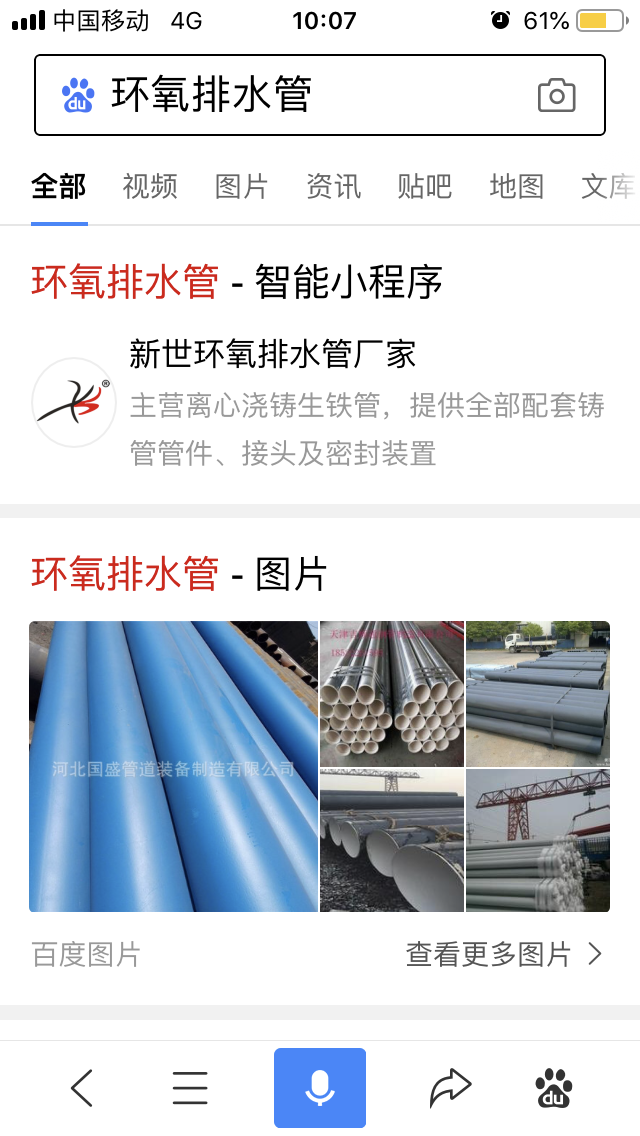This screenshot has height=1136, width=640.
Task: Open the white-lined steel pipes image
Action: tap(392, 694)
